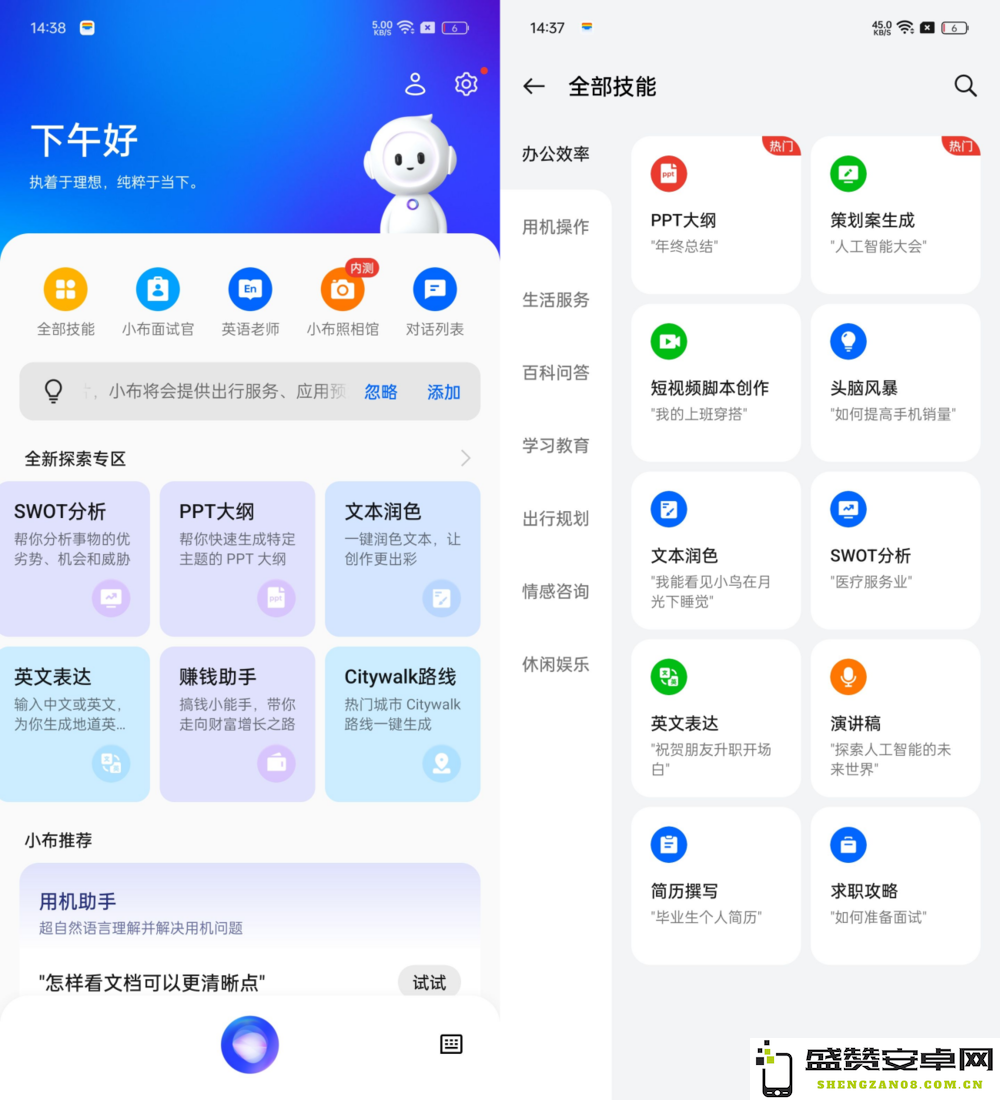Tap 忽略 on the suggestion banner
The height and width of the screenshot is (1100, 1000).
(x=381, y=392)
